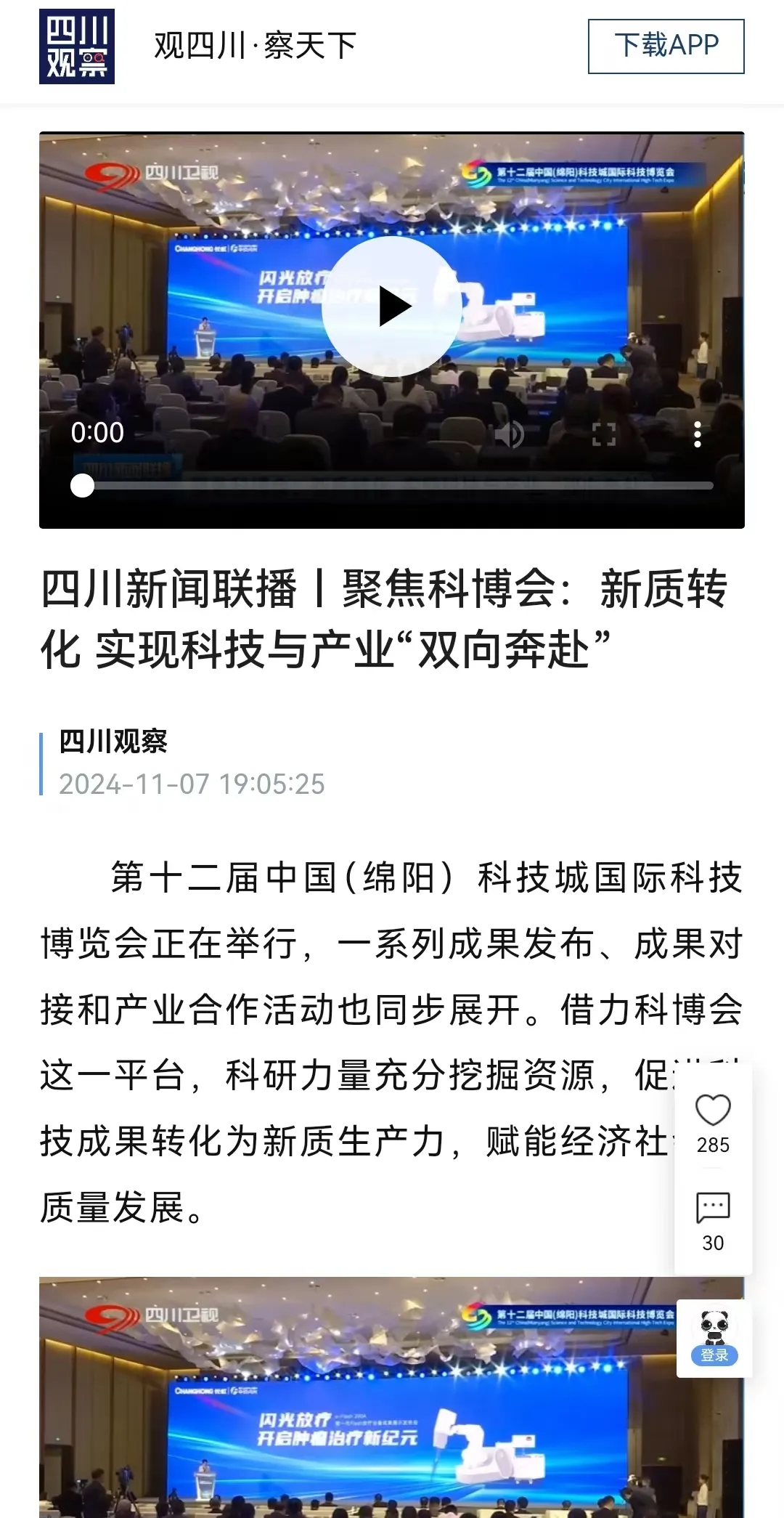
Task: Play the news video
Action: 392,307
